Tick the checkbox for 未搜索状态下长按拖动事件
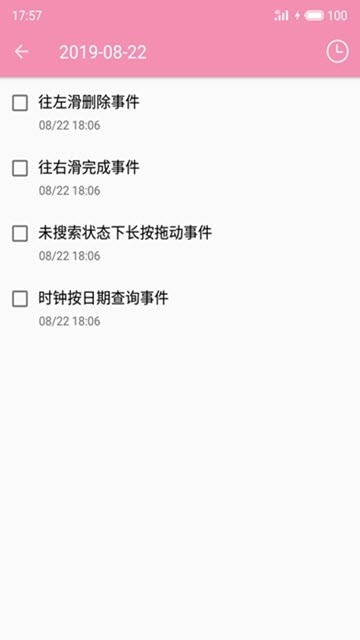360x640 pixels. [20, 233]
